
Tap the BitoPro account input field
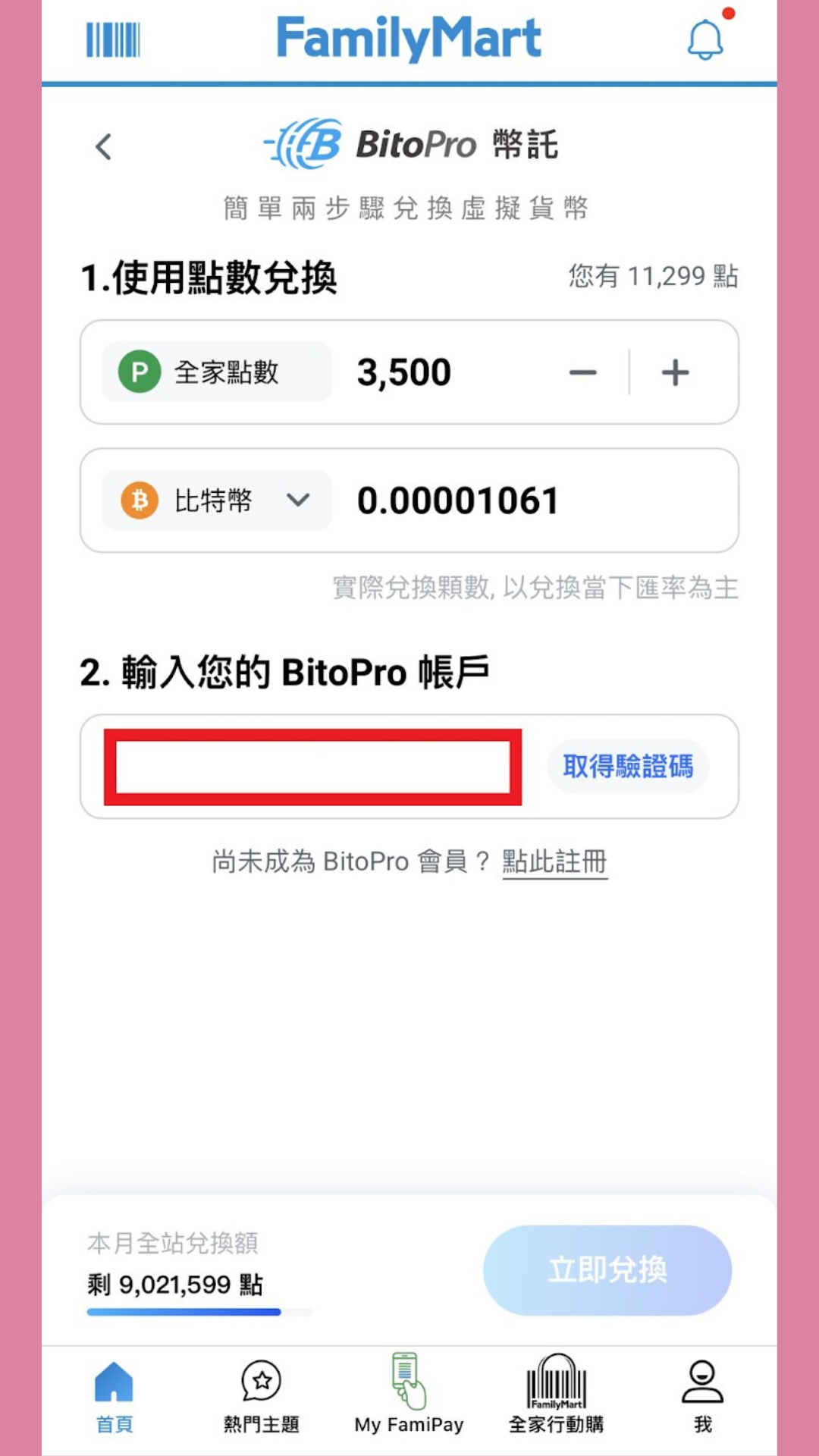click(x=312, y=767)
